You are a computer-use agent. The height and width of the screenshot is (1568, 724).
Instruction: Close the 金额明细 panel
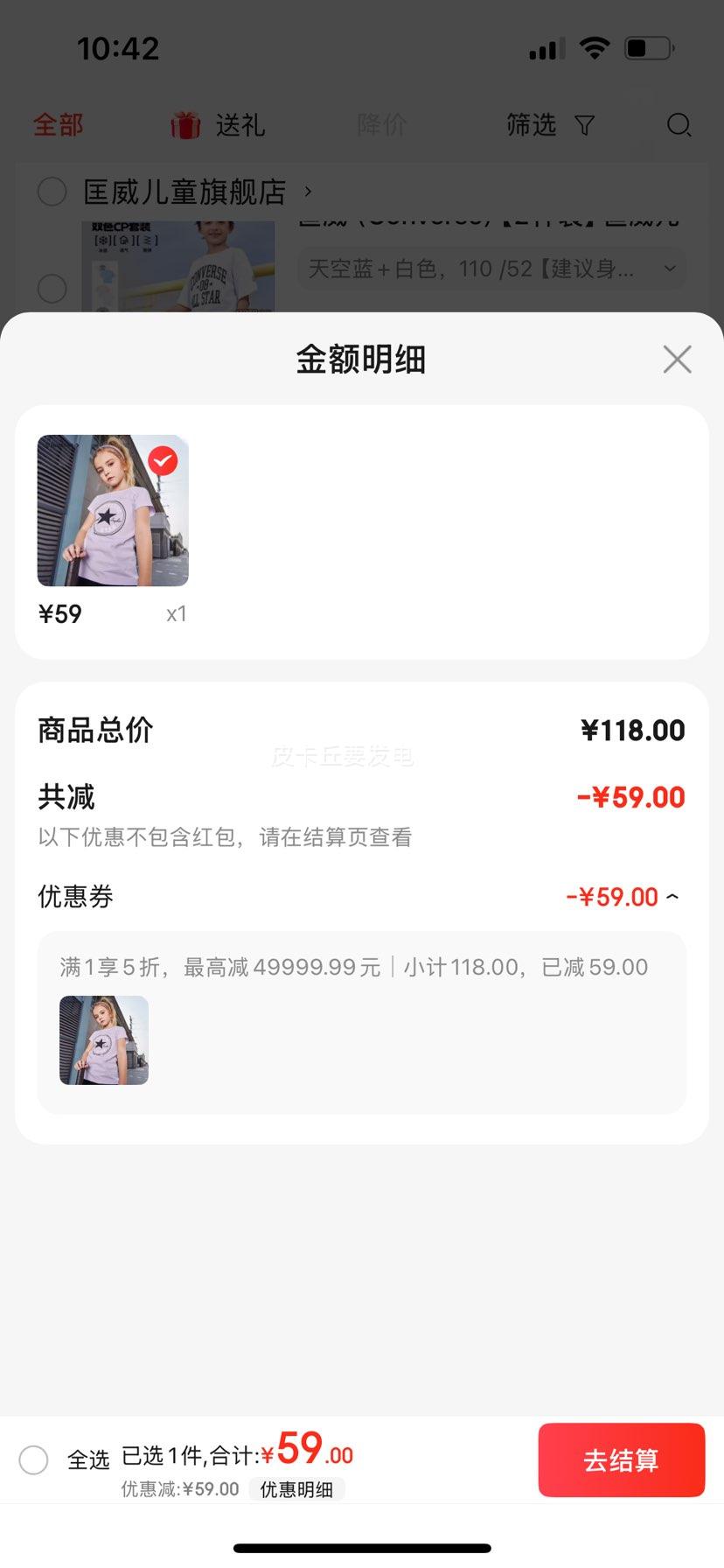[677, 360]
